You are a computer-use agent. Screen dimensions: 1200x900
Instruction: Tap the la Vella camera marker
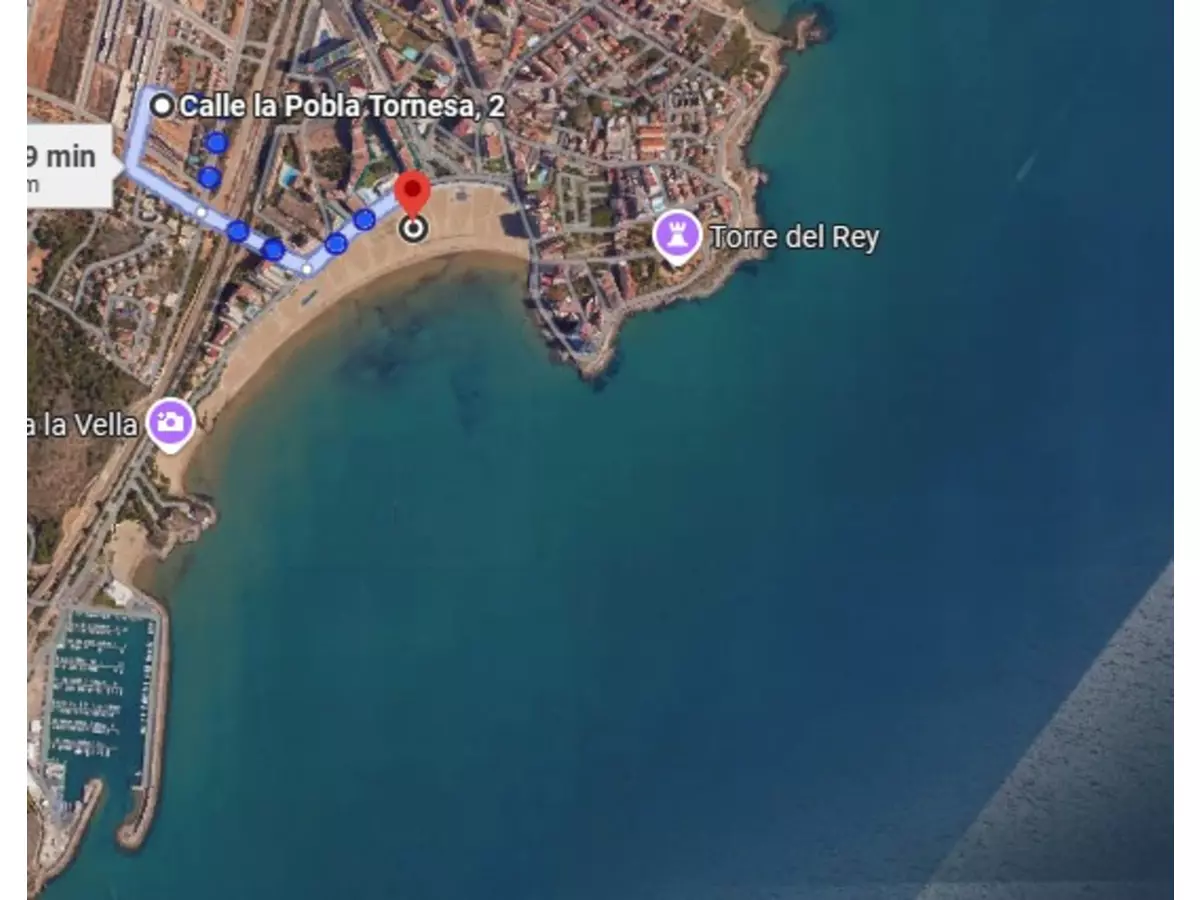[171, 422]
